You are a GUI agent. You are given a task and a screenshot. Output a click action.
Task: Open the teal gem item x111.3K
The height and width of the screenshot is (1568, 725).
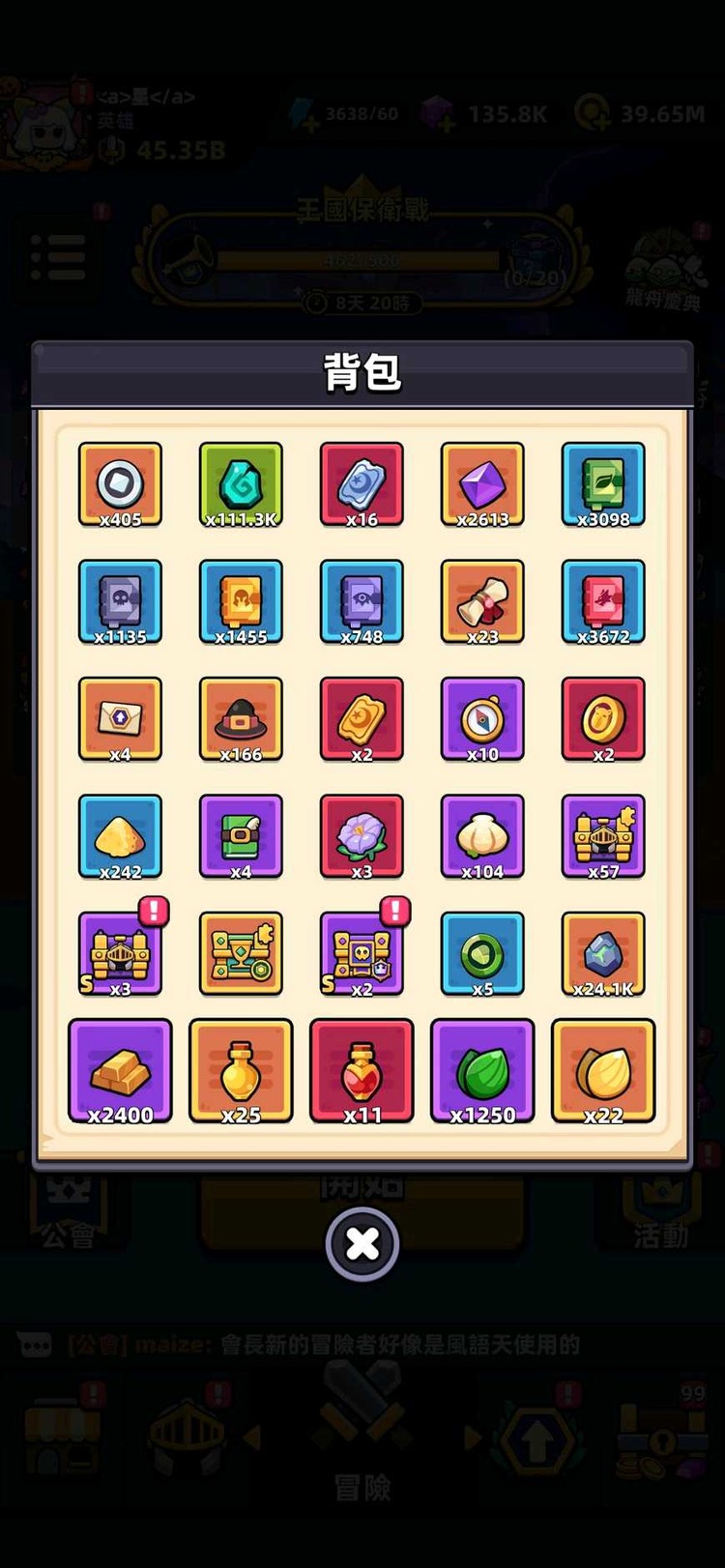(241, 484)
